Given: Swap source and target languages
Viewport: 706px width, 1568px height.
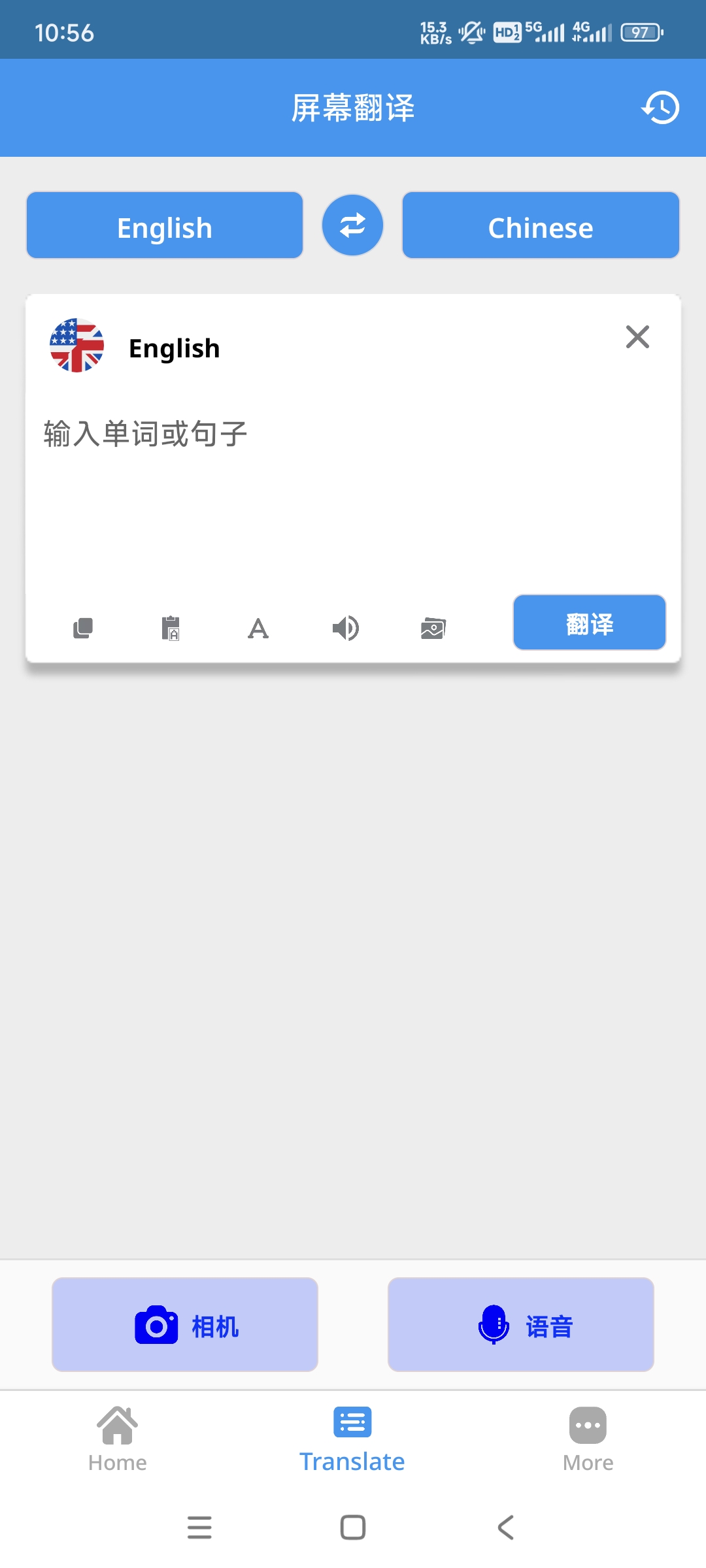Looking at the screenshot, I should point(352,225).
